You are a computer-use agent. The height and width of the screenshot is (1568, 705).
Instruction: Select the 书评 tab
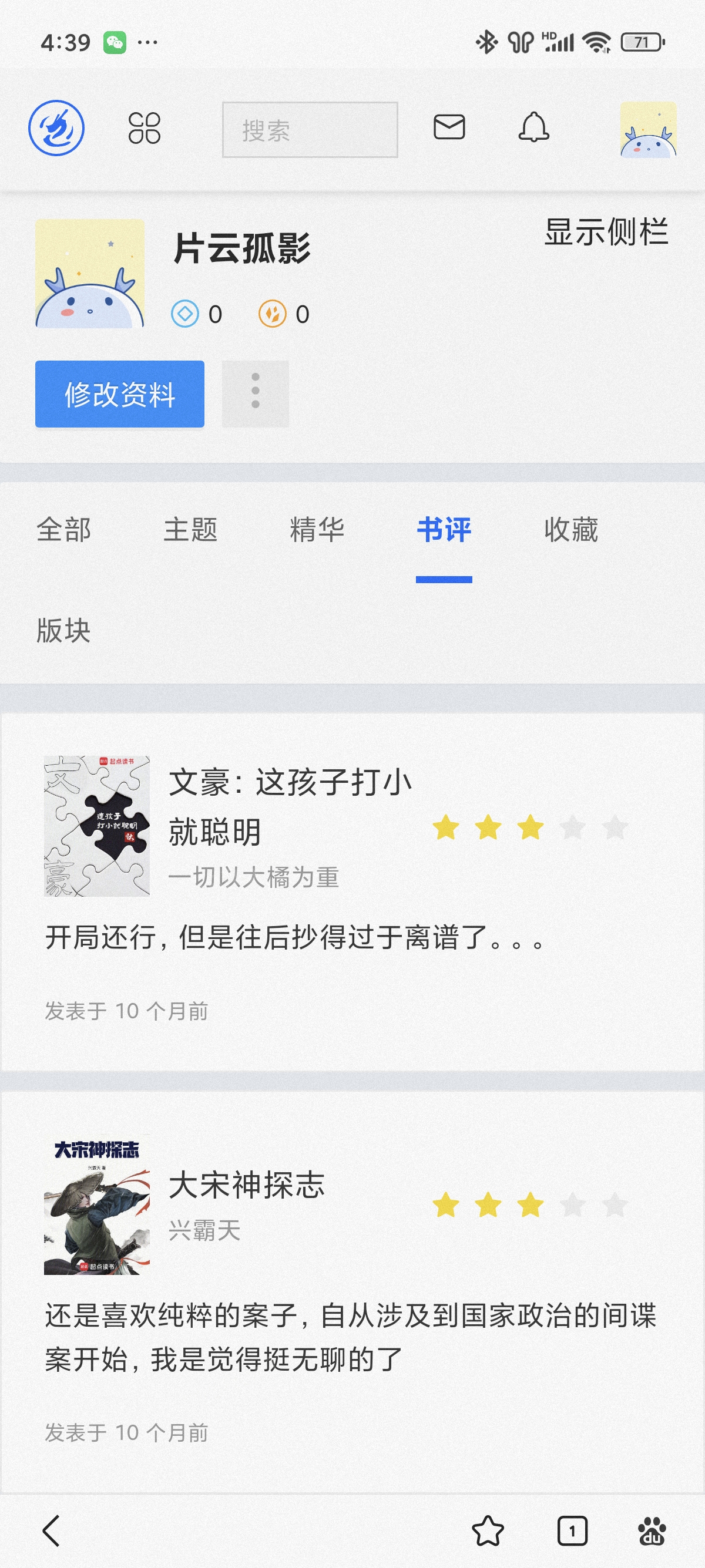pos(444,530)
